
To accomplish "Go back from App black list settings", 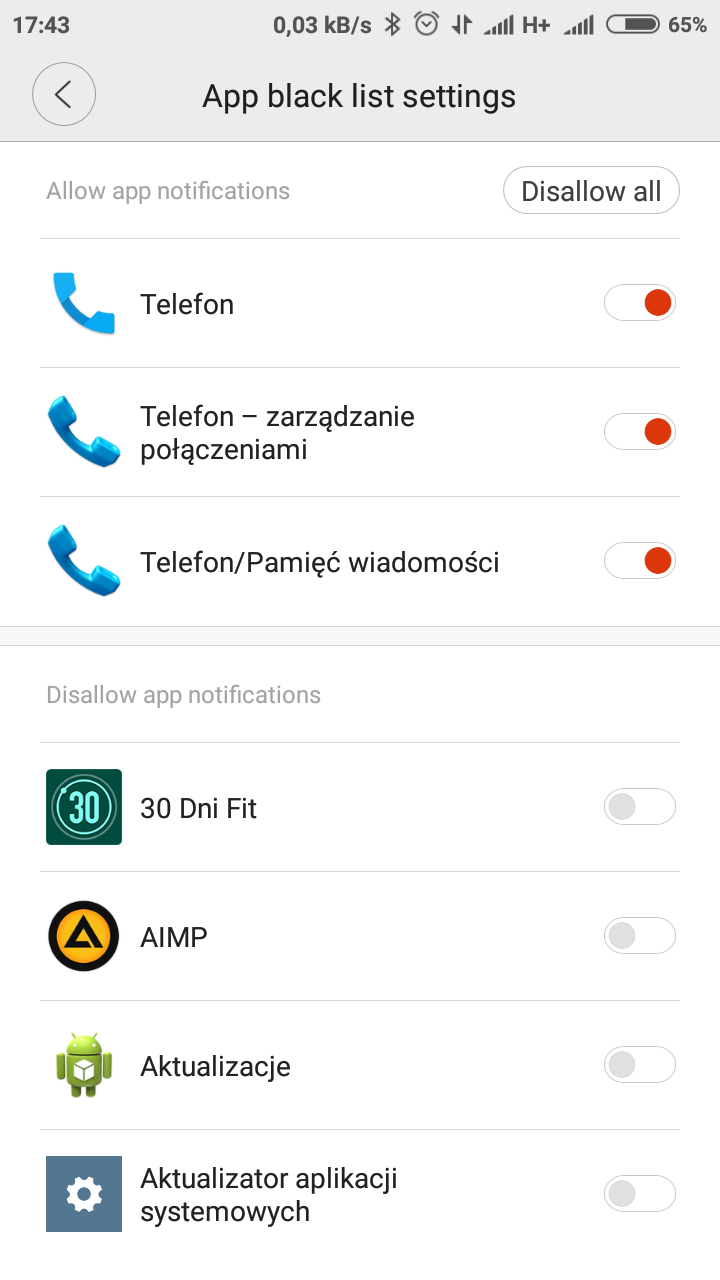I will pos(64,95).
